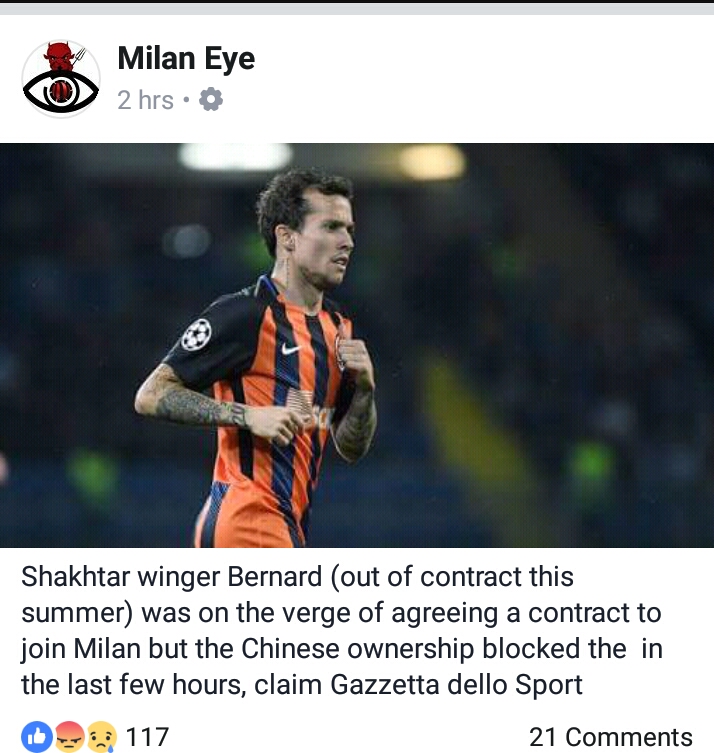
Task: Open the 21 Comments link
Action: click(x=610, y=737)
